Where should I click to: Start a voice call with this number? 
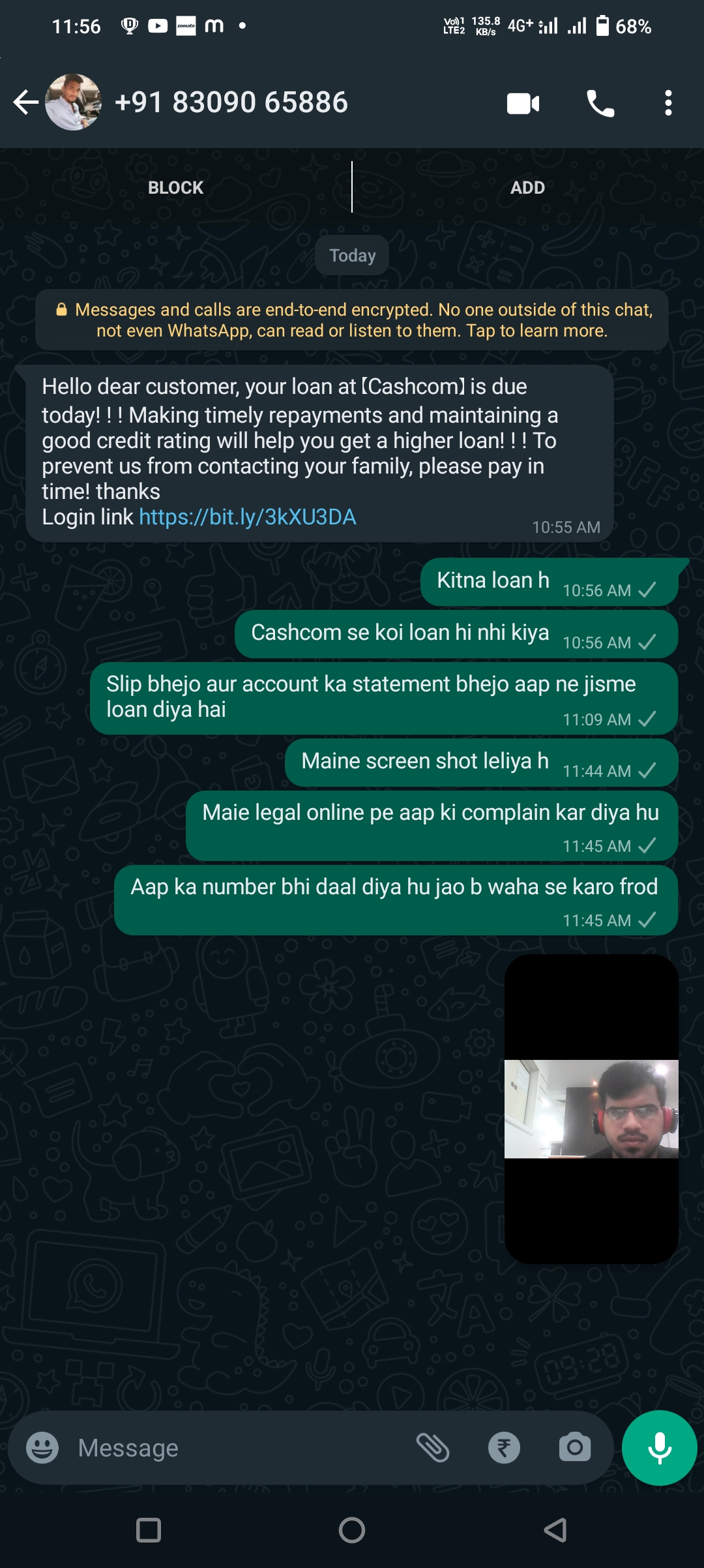coord(600,103)
